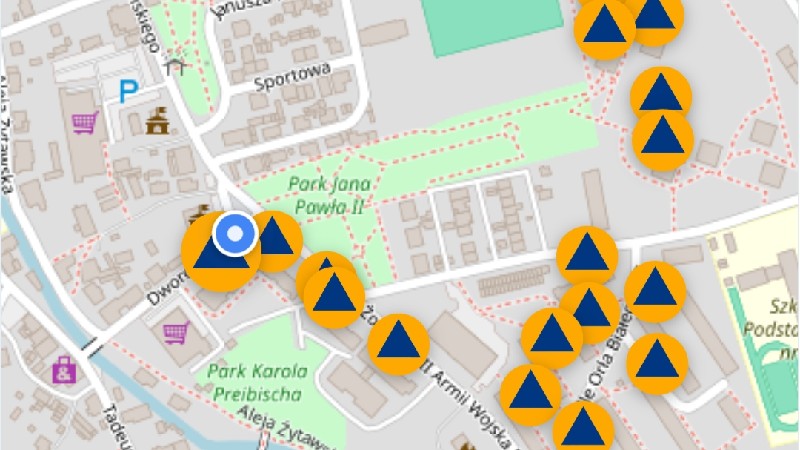
Task: Select the marker beside the green sports field
Action: click(603, 27)
